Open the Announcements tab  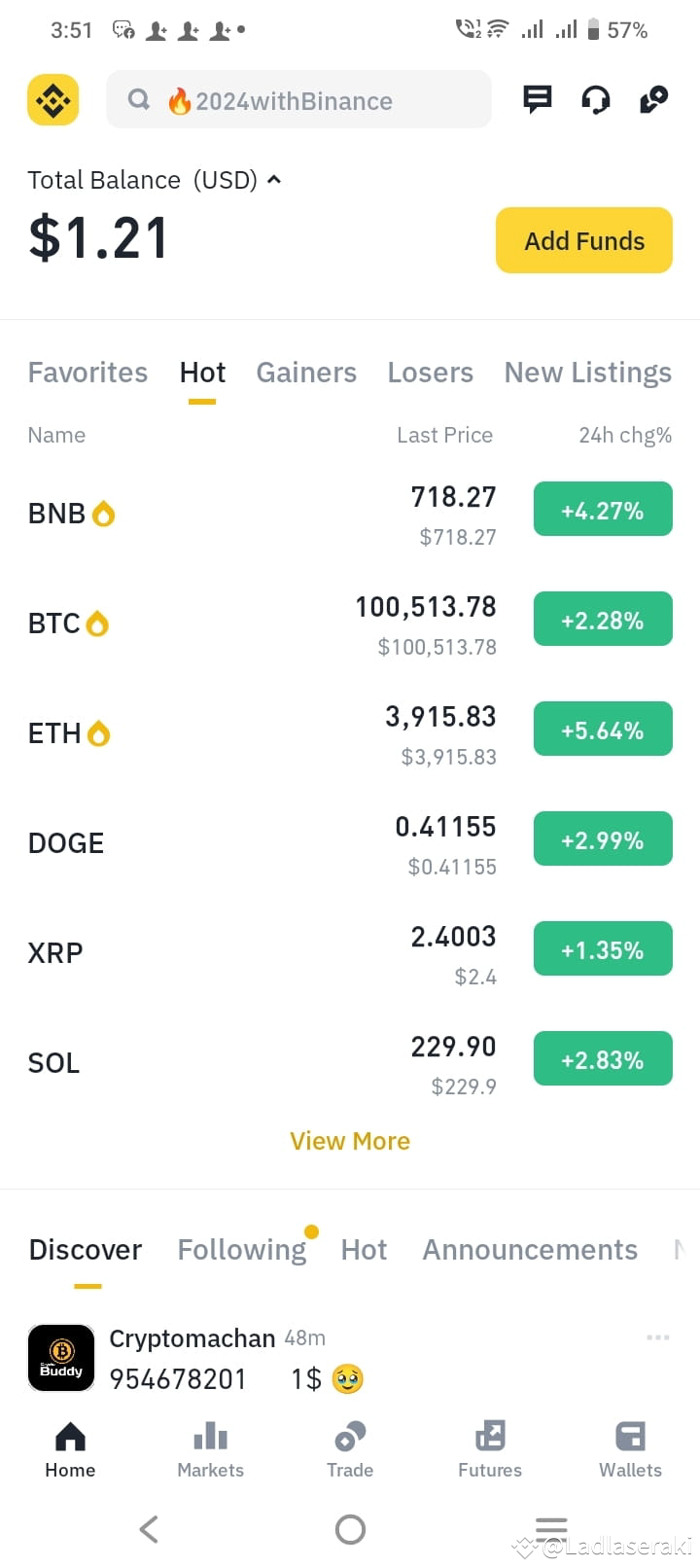529,1249
